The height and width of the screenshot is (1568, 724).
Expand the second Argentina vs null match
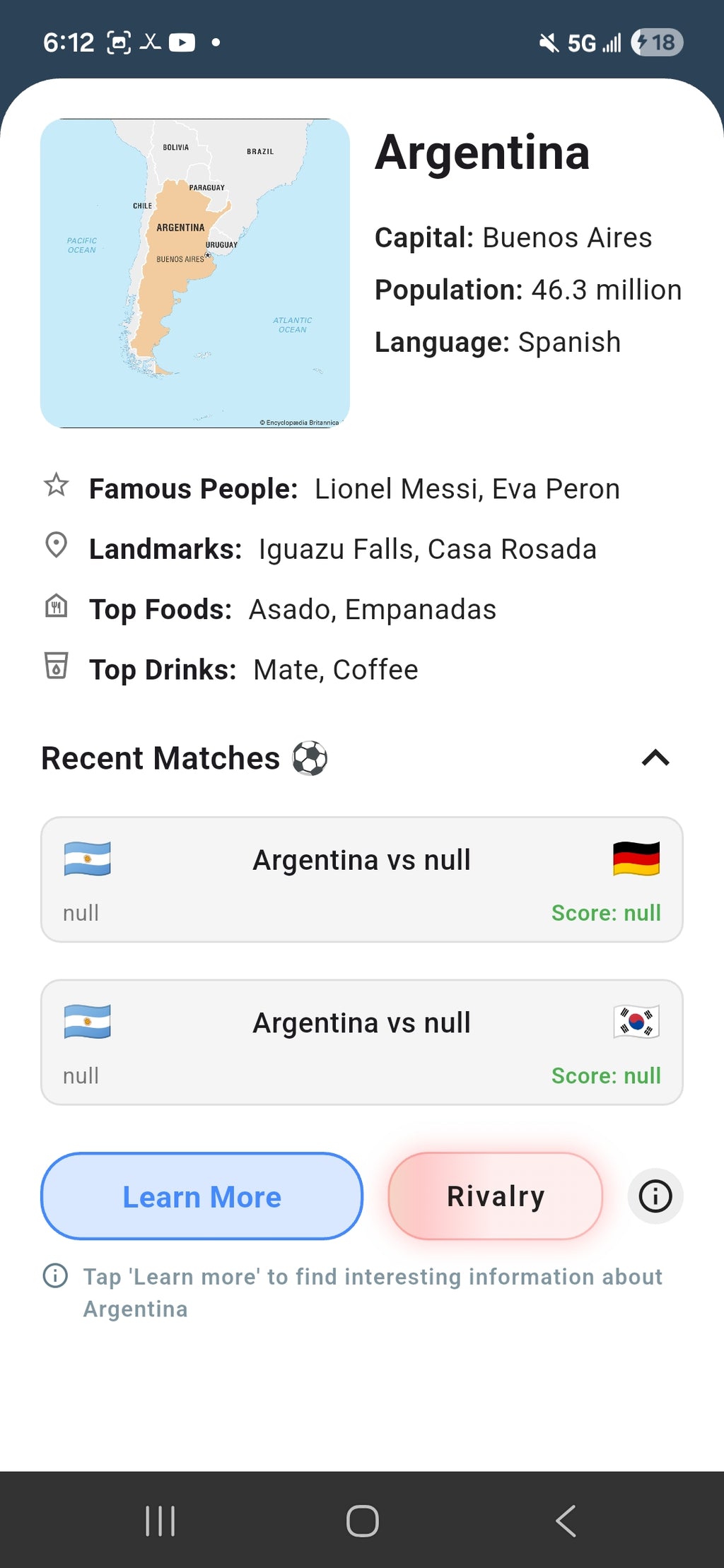(x=362, y=1041)
